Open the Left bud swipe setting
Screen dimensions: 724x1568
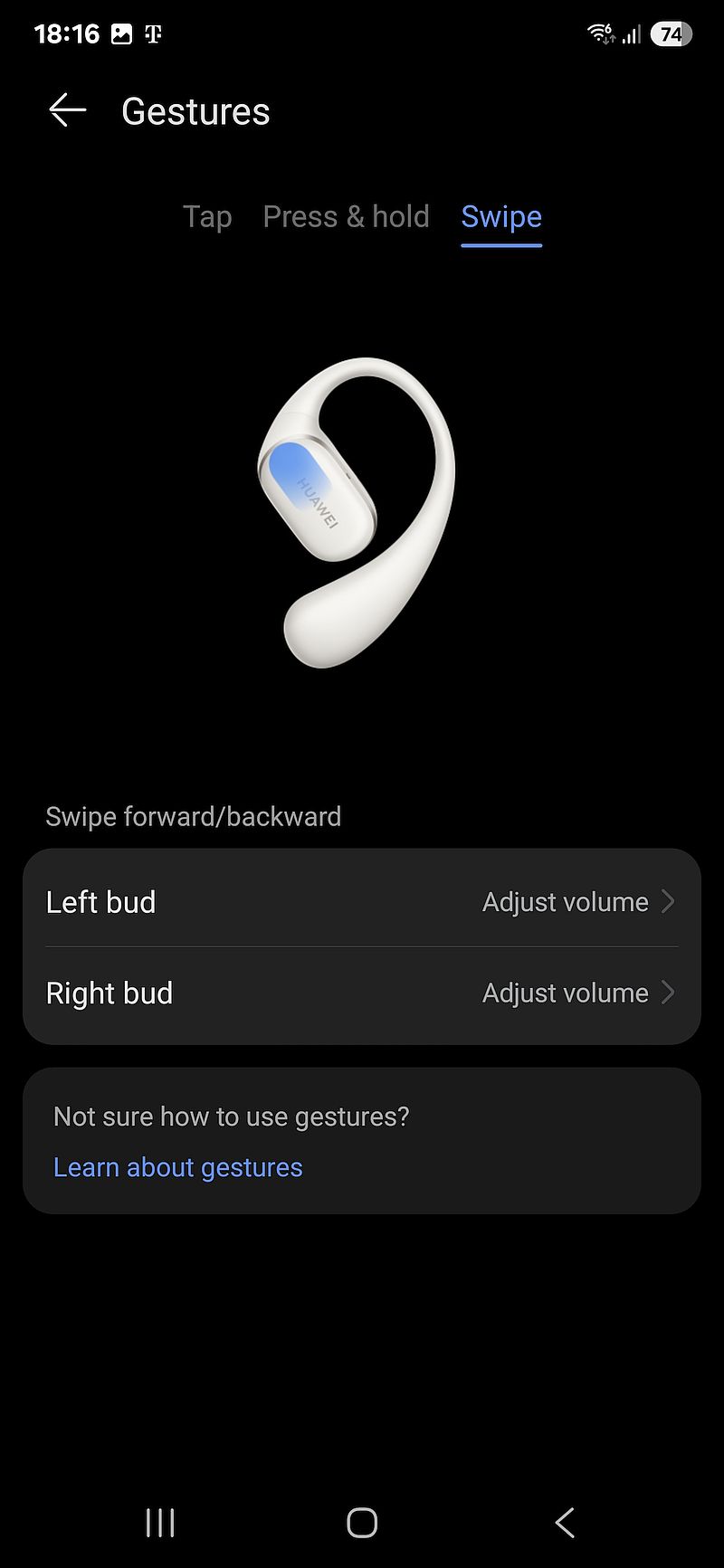click(x=362, y=902)
